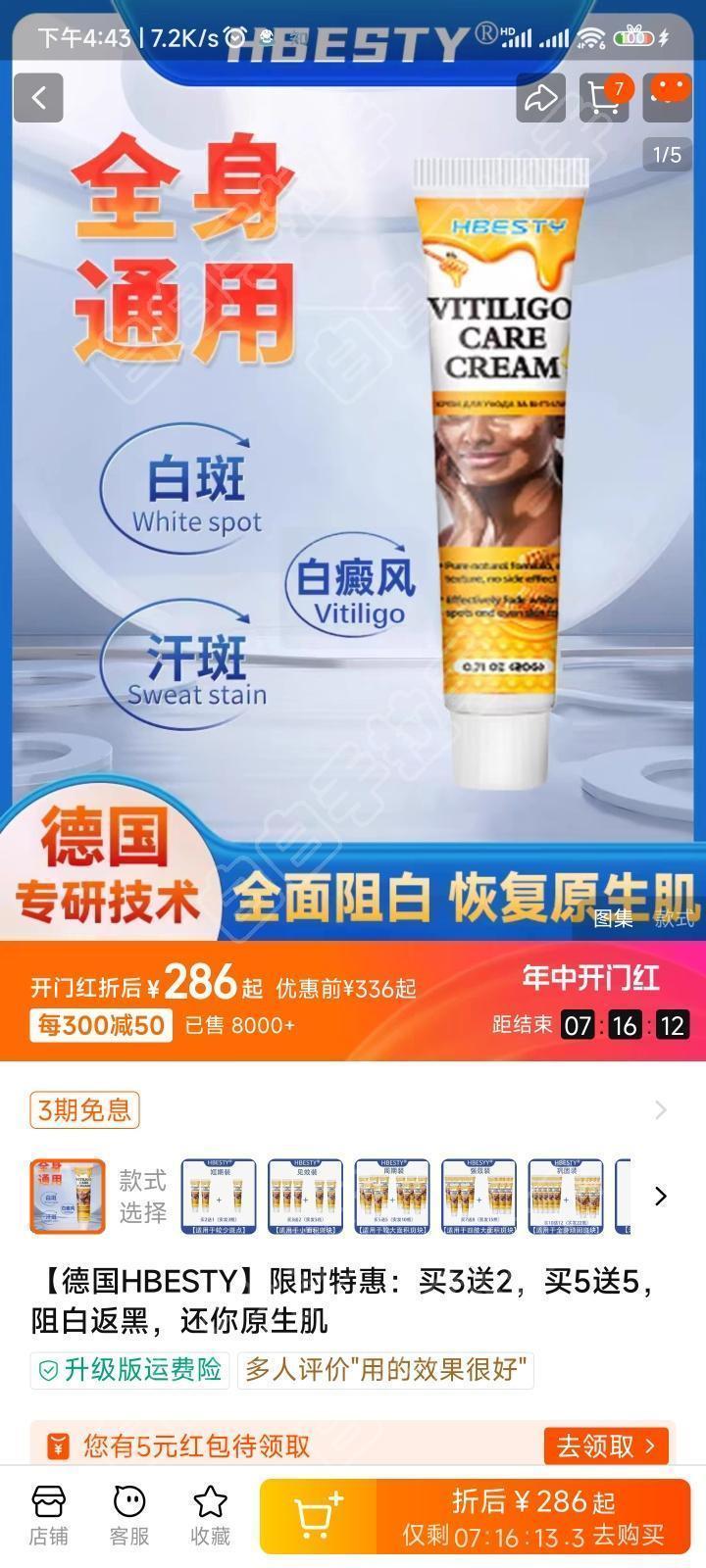Viewport: 706px width, 1568px height.
Task: Claim the 5元红包 via 去领取
Action: coord(605,1445)
